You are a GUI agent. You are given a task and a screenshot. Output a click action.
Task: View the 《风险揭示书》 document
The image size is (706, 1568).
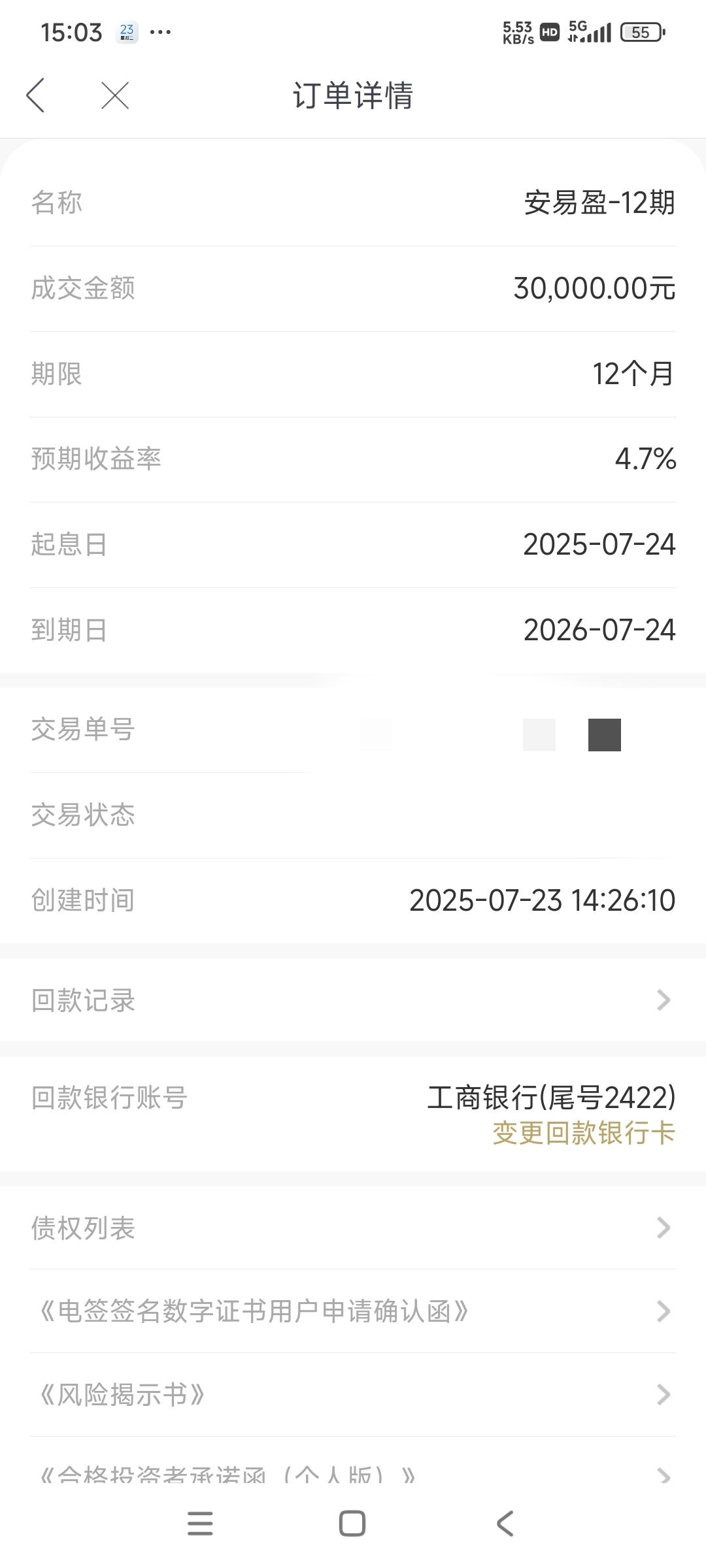click(x=353, y=1395)
